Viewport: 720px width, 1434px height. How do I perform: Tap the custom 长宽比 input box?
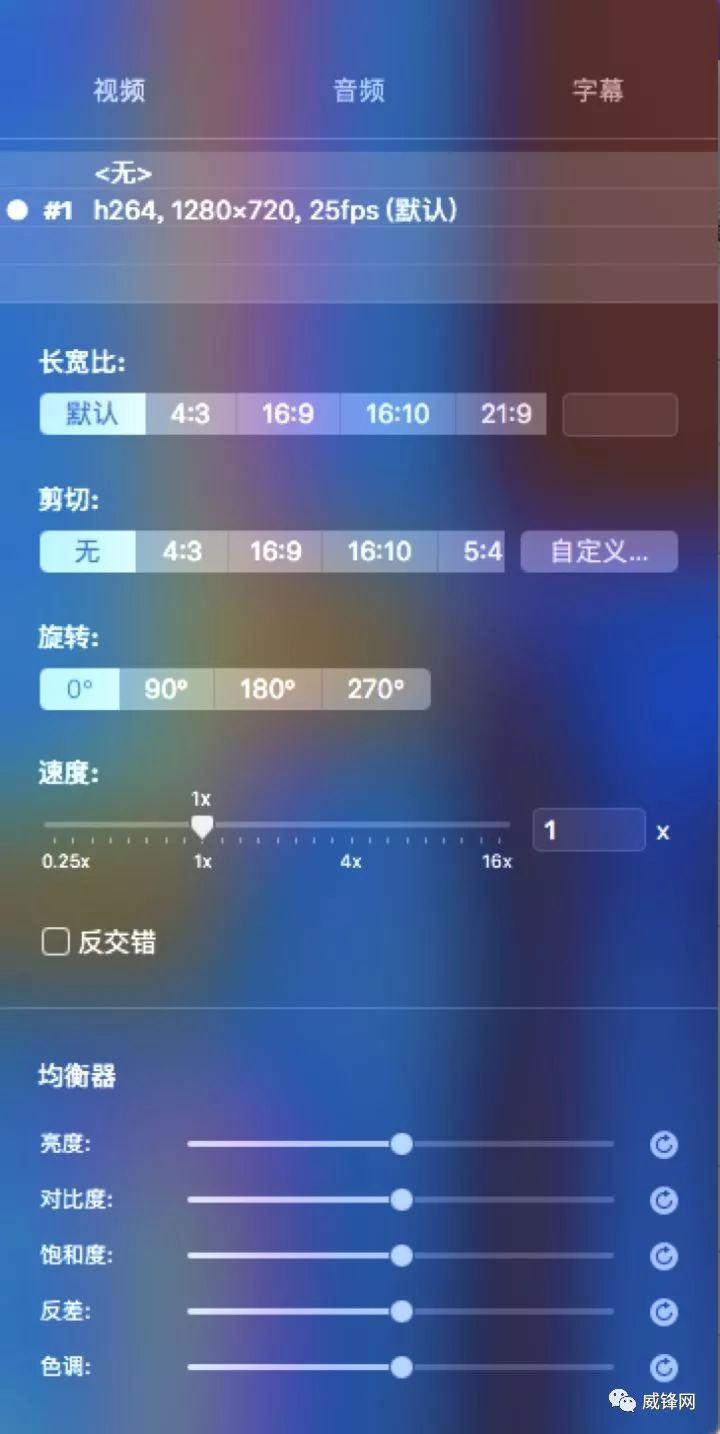pos(620,415)
